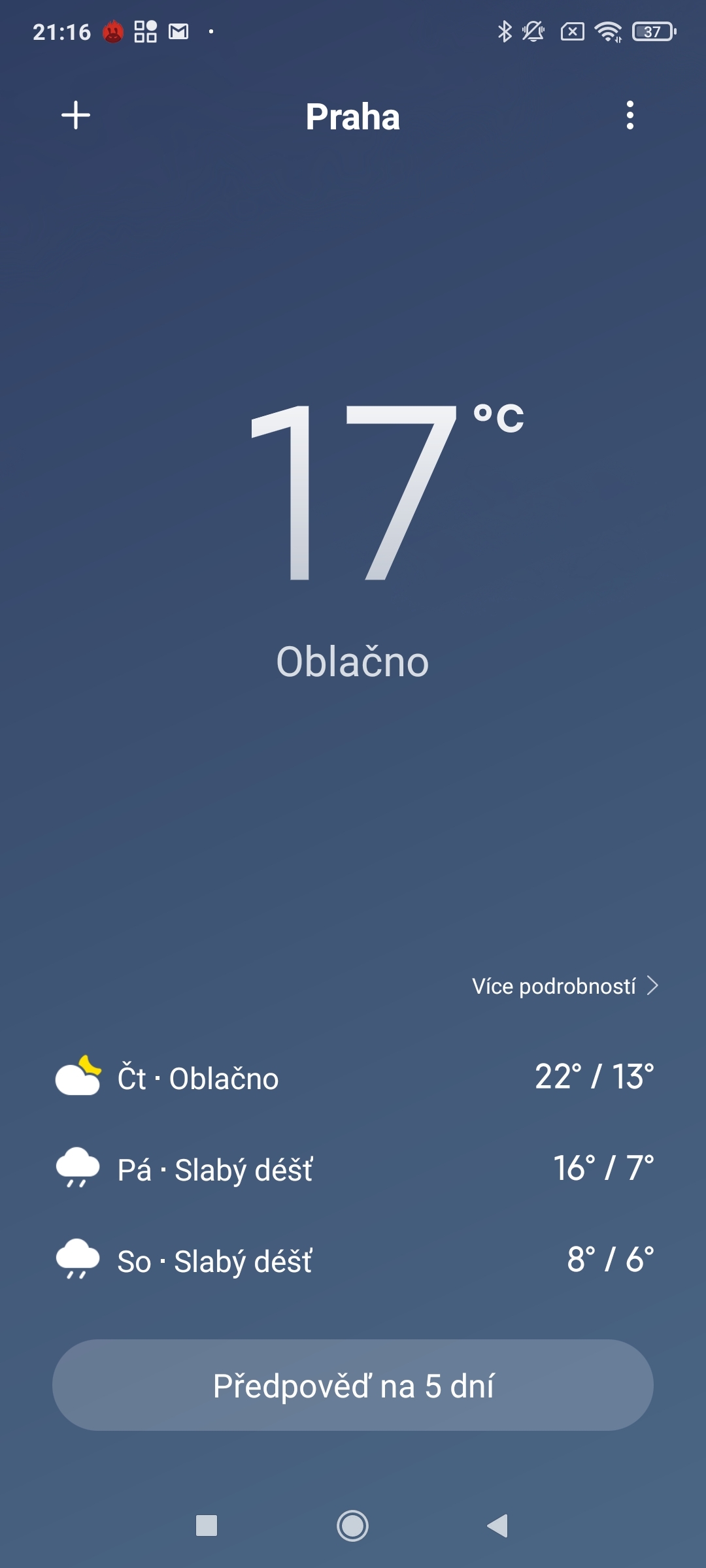Viewport: 706px width, 1568px height.
Task: Open the Čt forecast row details
Action: tap(353, 1078)
